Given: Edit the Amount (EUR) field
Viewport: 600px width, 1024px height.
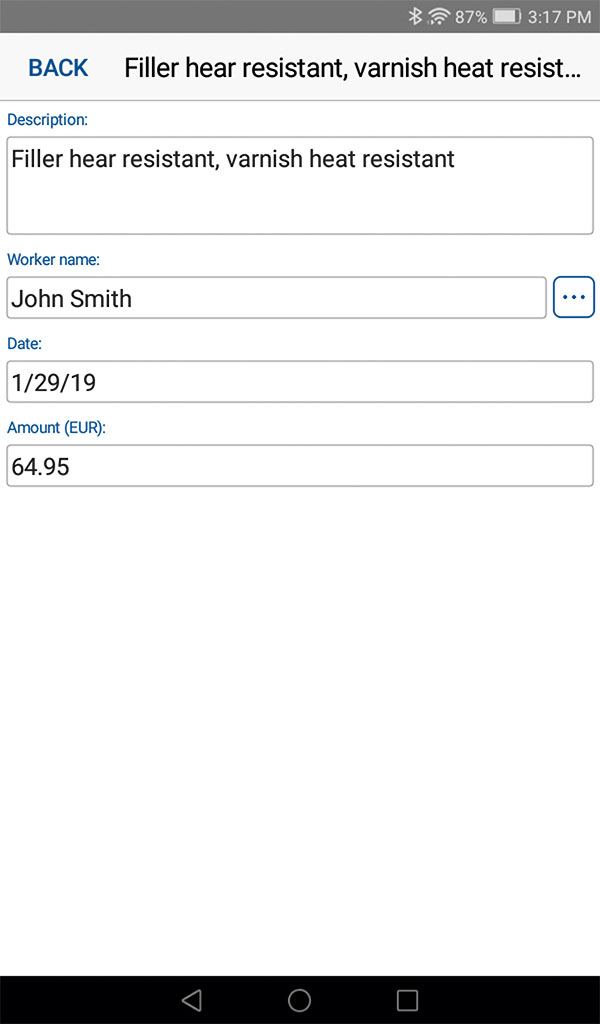Looking at the screenshot, I should pos(300,466).
